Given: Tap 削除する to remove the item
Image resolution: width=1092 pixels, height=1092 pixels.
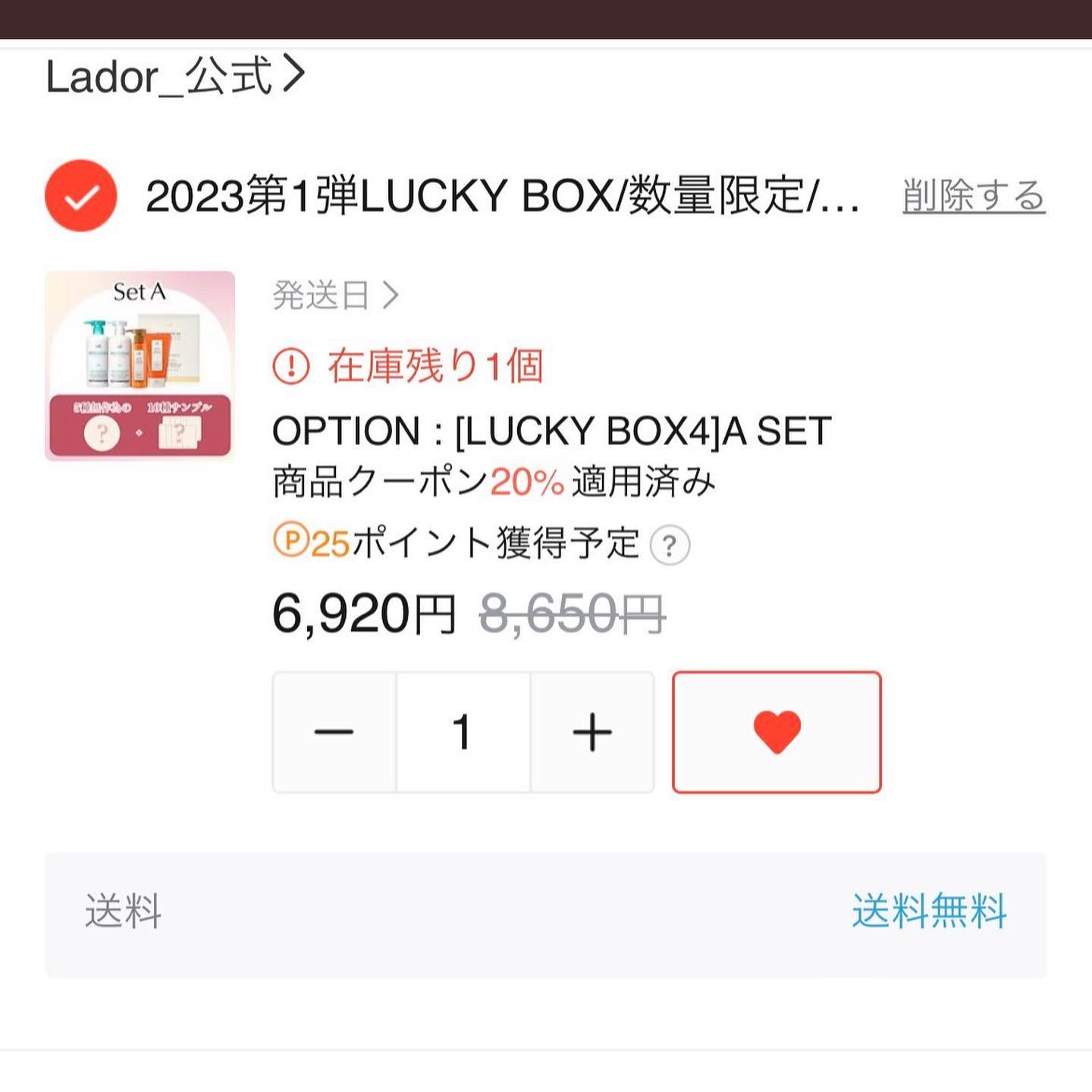Looking at the screenshot, I should pos(973,196).
